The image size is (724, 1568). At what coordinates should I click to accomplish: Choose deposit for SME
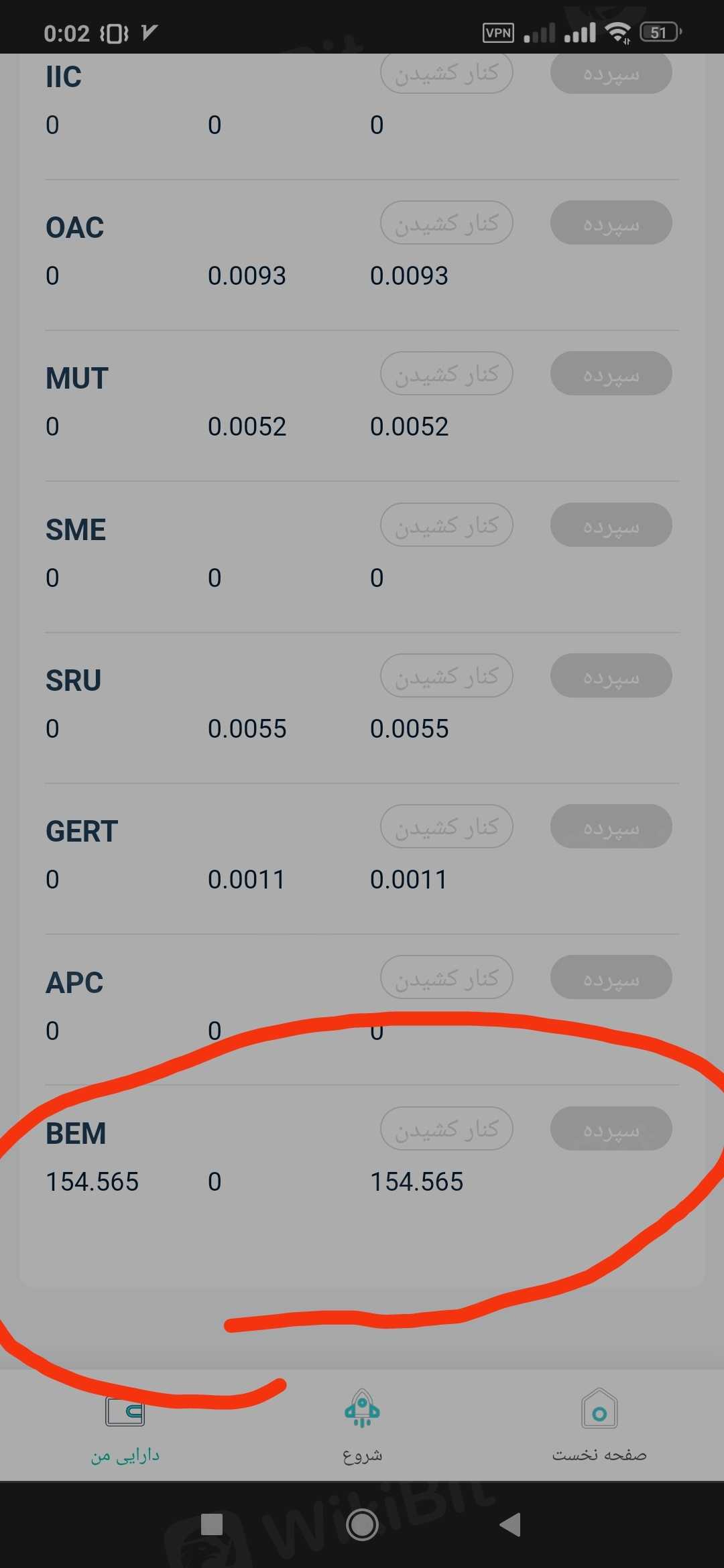(x=611, y=525)
